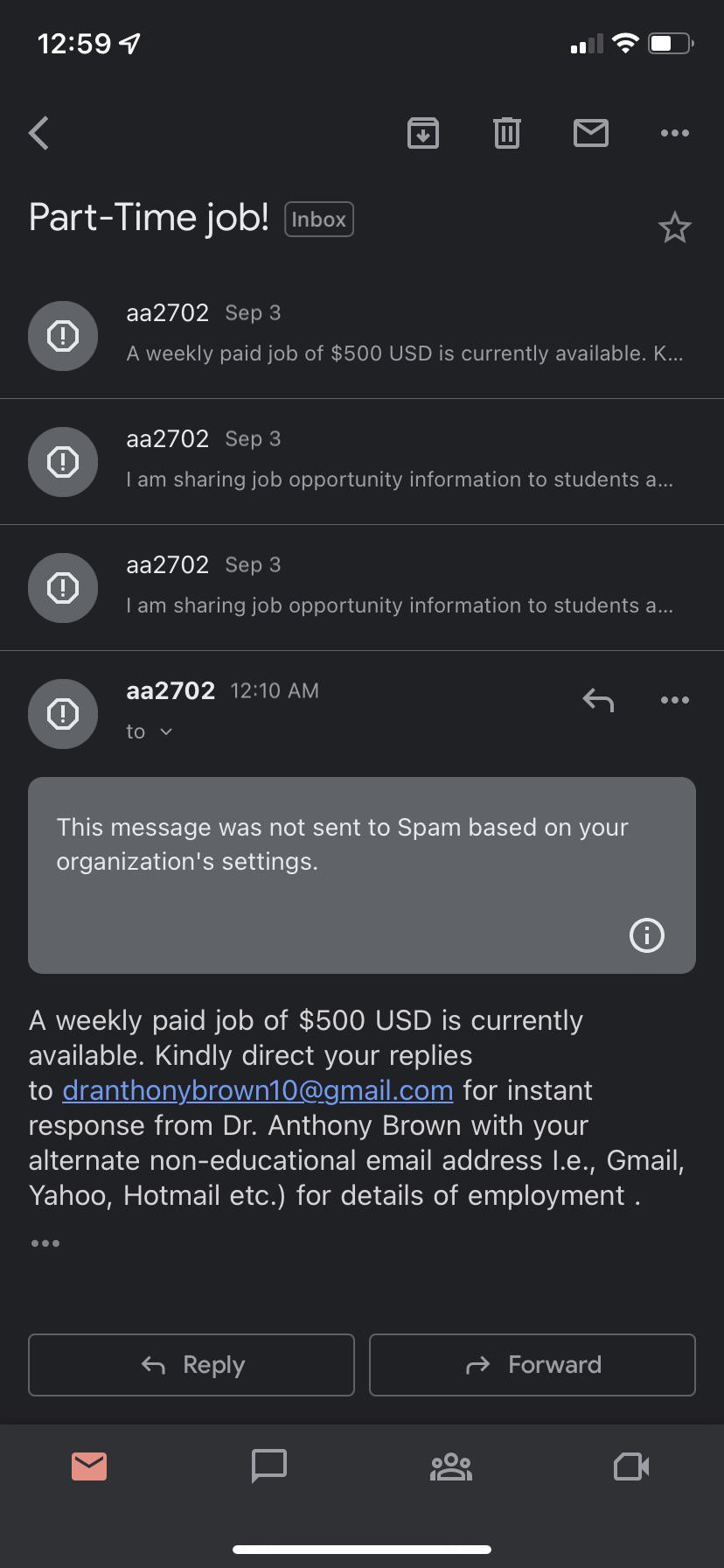Reply using the arrow beside 12:10 AM
This screenshot has height=1568, width=724.
tap(598, 700)
